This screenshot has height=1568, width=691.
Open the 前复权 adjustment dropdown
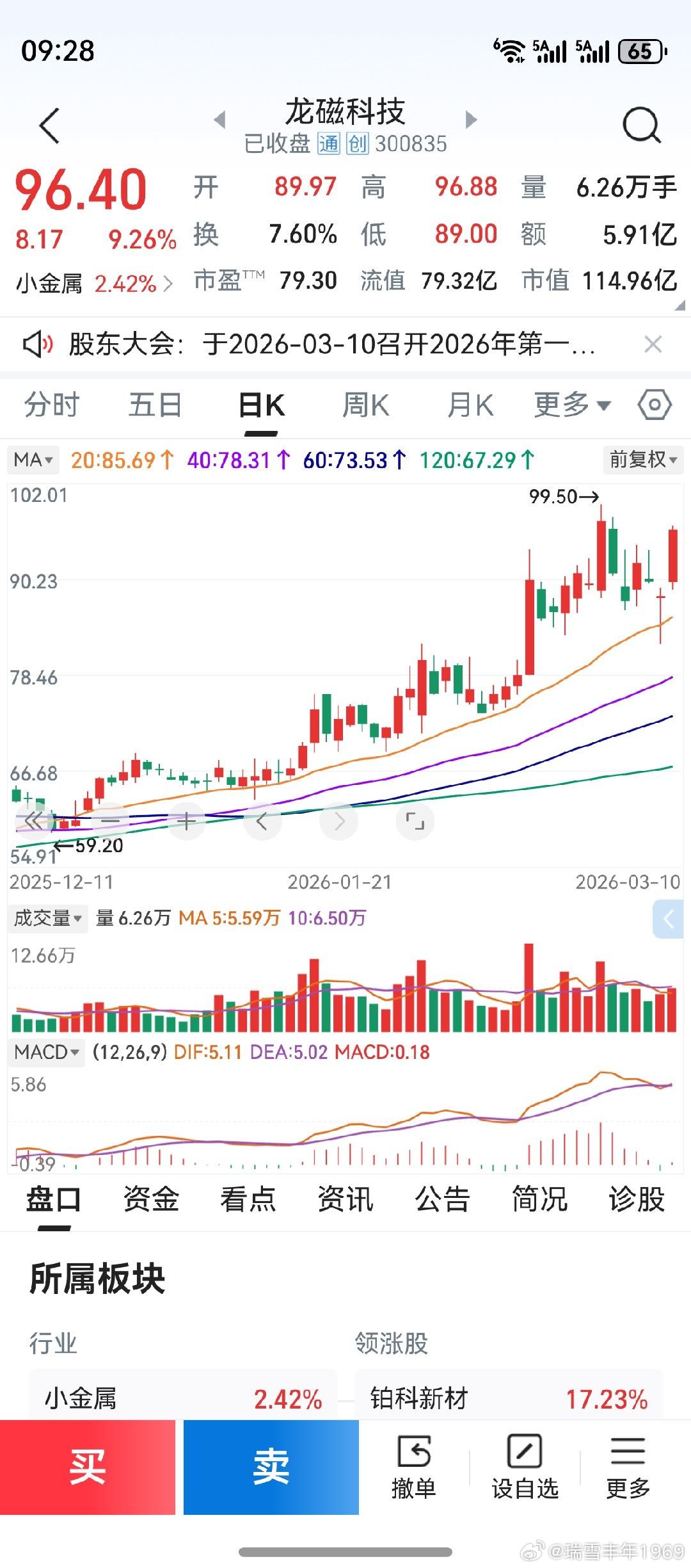(642, 460)
